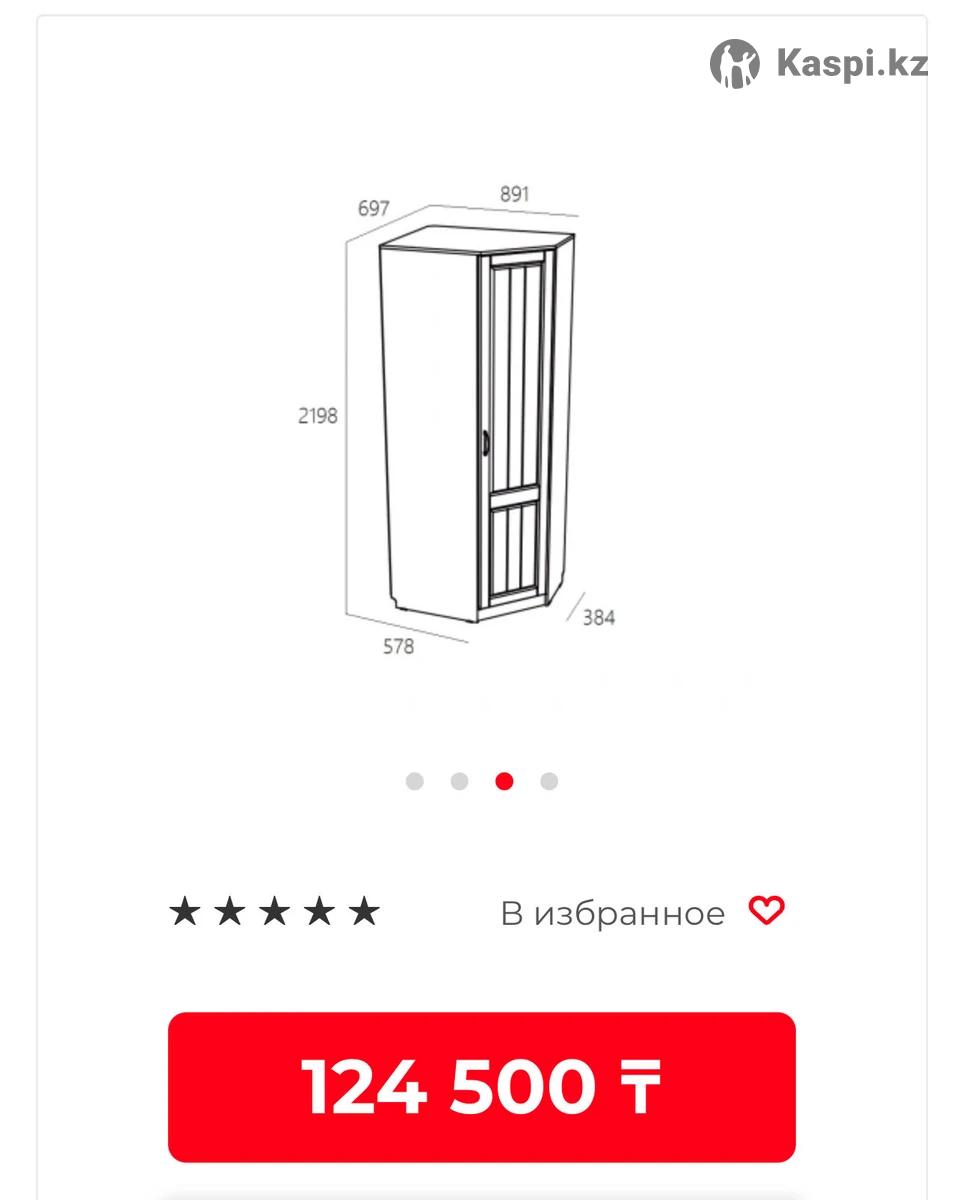Jump to the first image via its dot
The height and width of the screenshot is (1200, 964).
pyautogui.click(x=415, y=781)
